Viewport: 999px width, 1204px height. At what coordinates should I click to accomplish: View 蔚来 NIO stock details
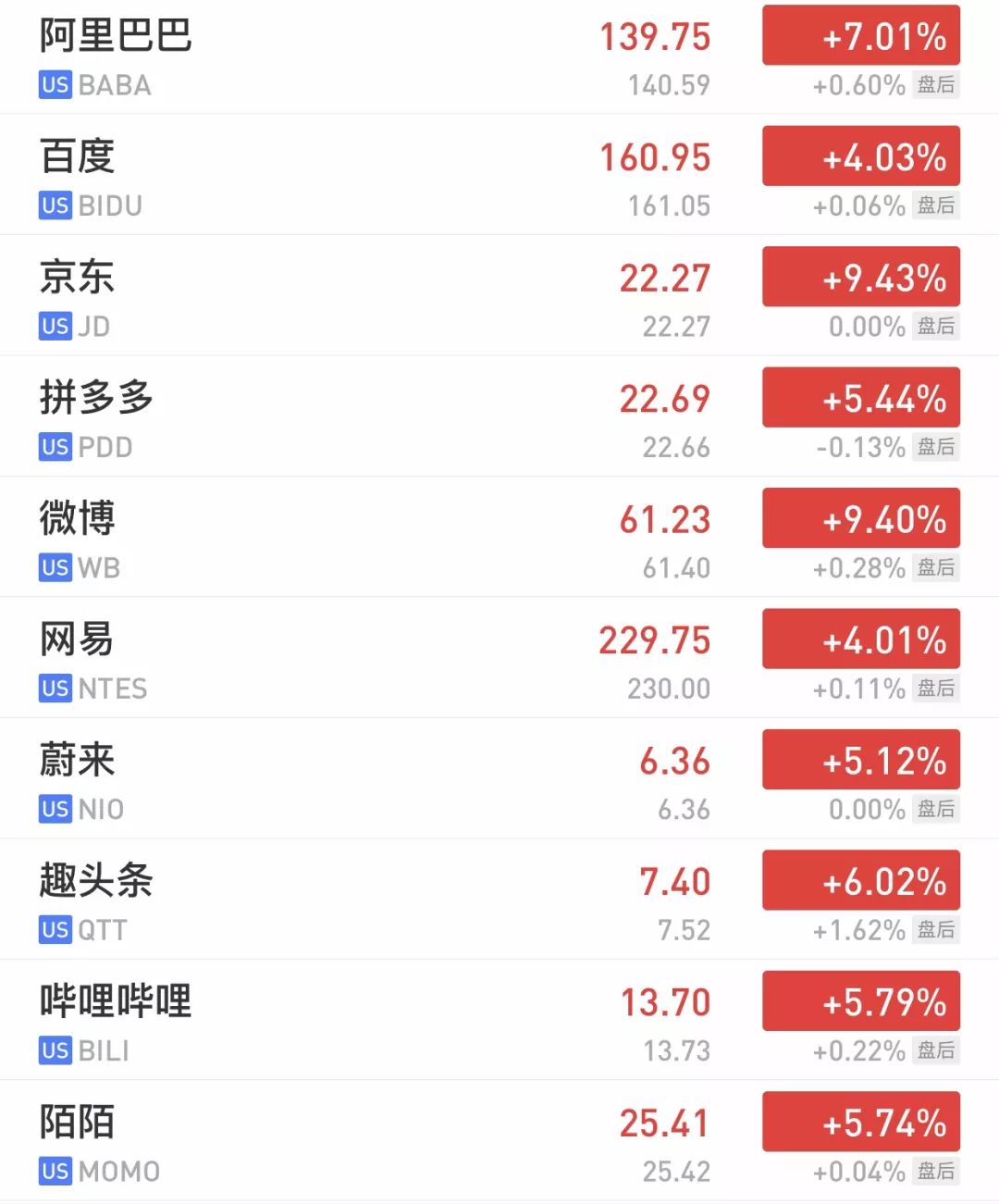[78, 761]
